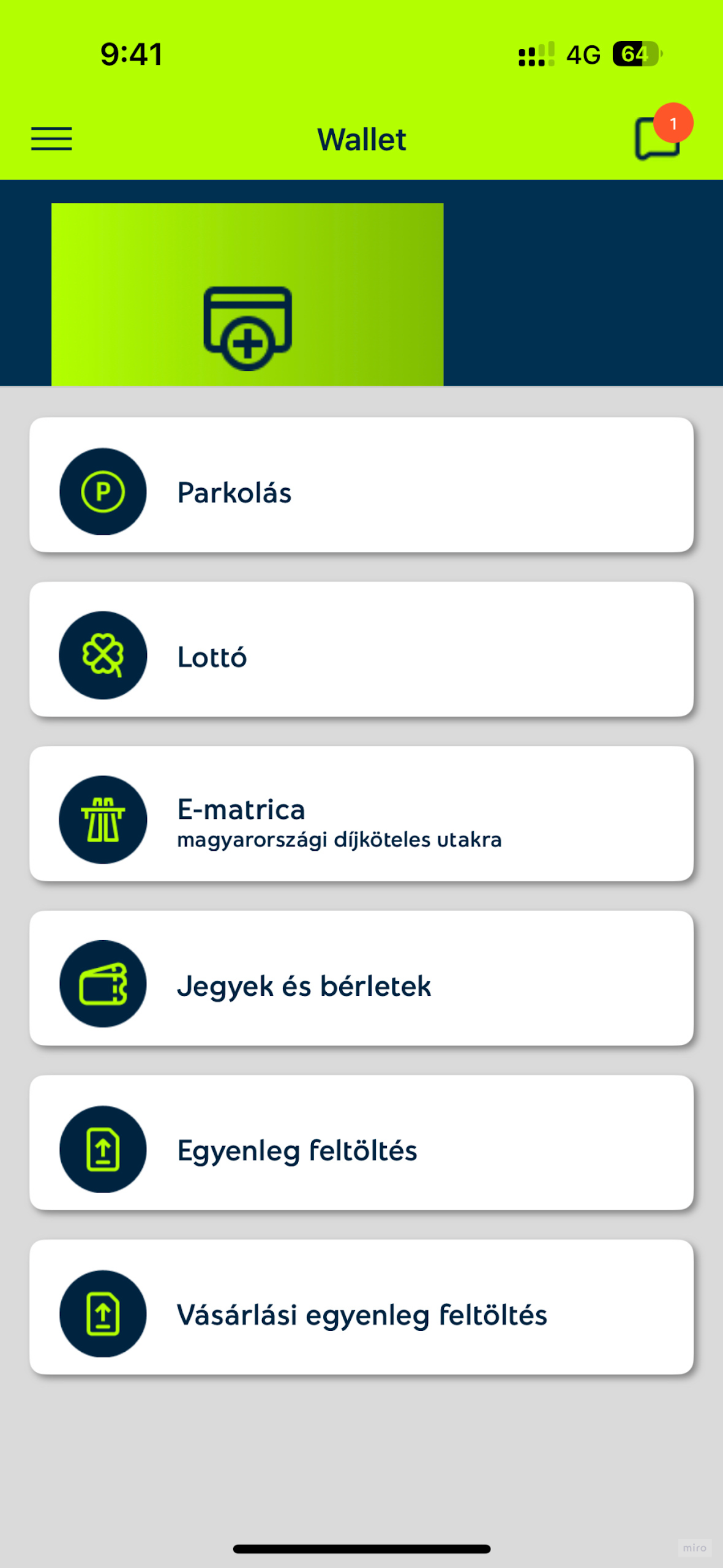Open E-matrica for Hungarian toll roads

pos(361,814)
